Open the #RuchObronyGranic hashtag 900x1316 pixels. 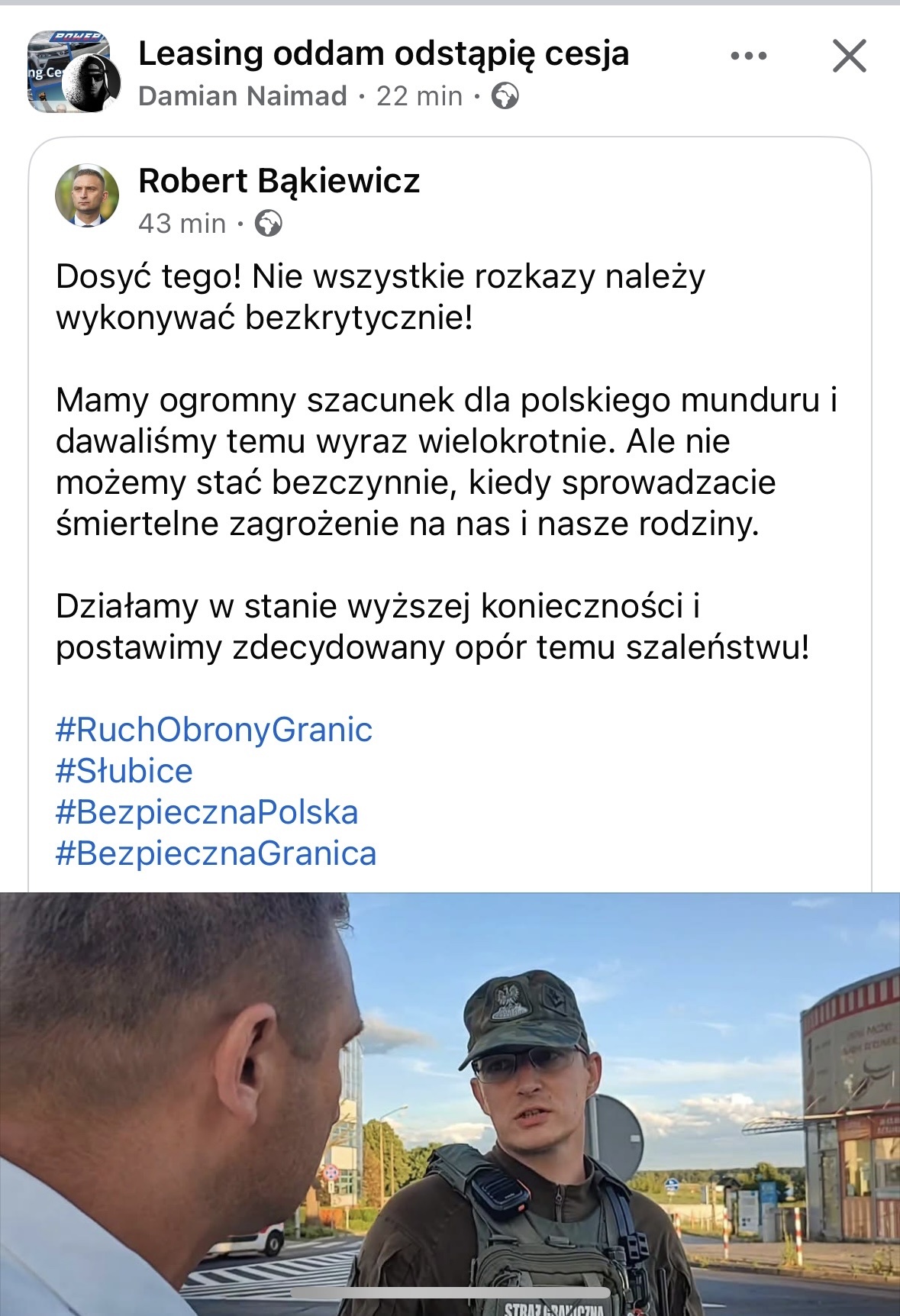coord(214,730)
